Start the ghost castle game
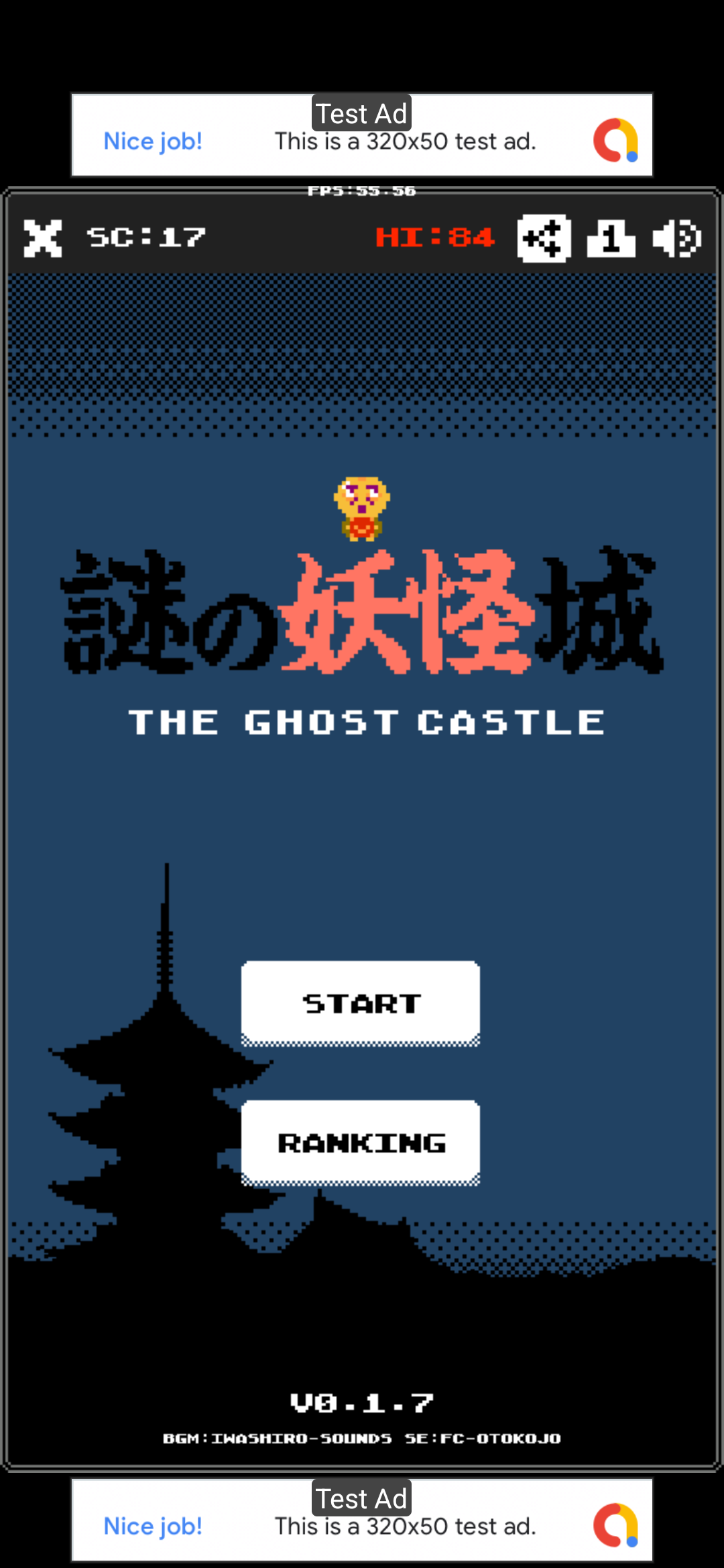This screenshot has width=724, height=1568. tap(361, 1002)
